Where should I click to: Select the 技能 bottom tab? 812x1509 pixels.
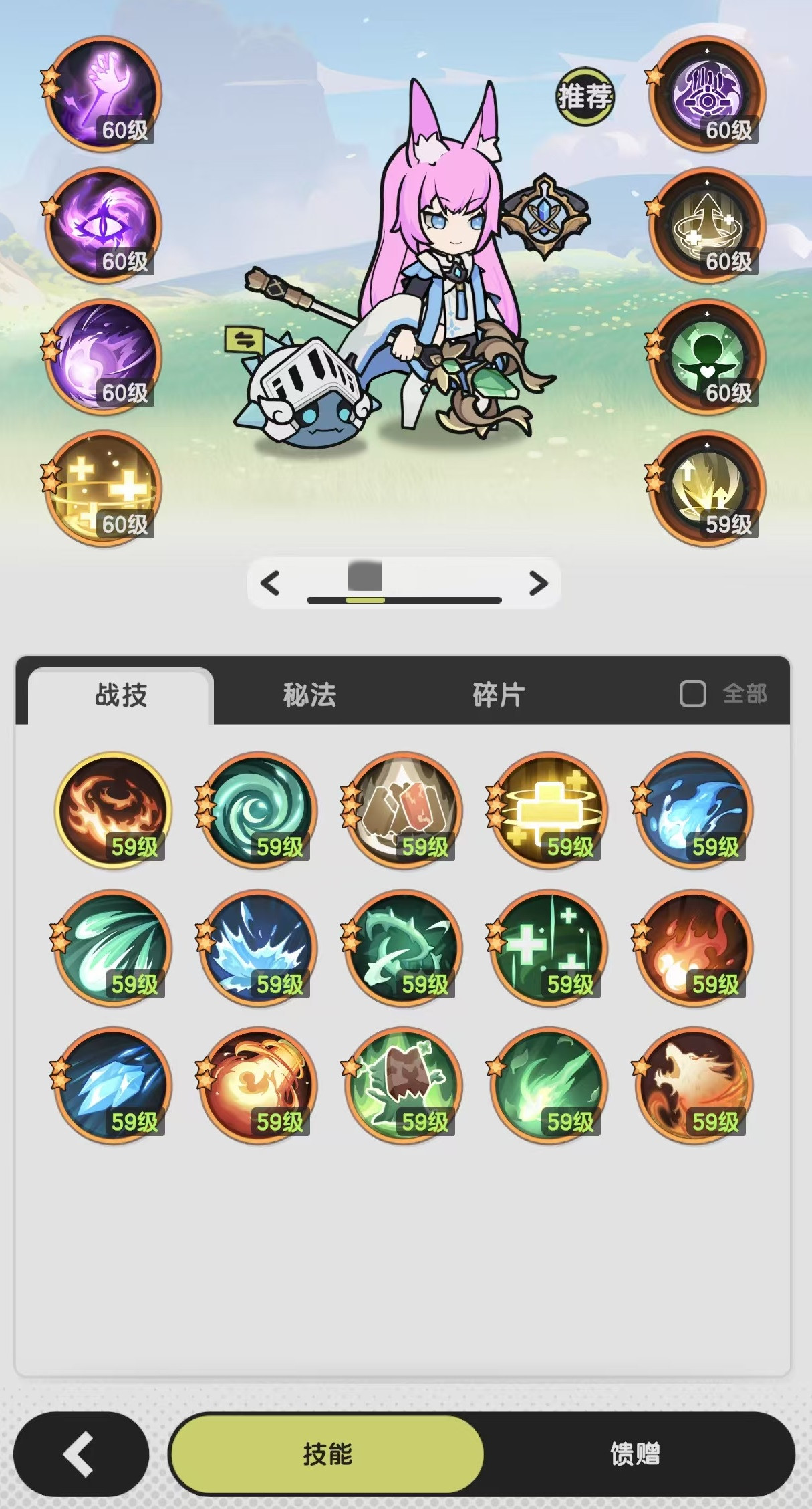(x=327, y=1454)
